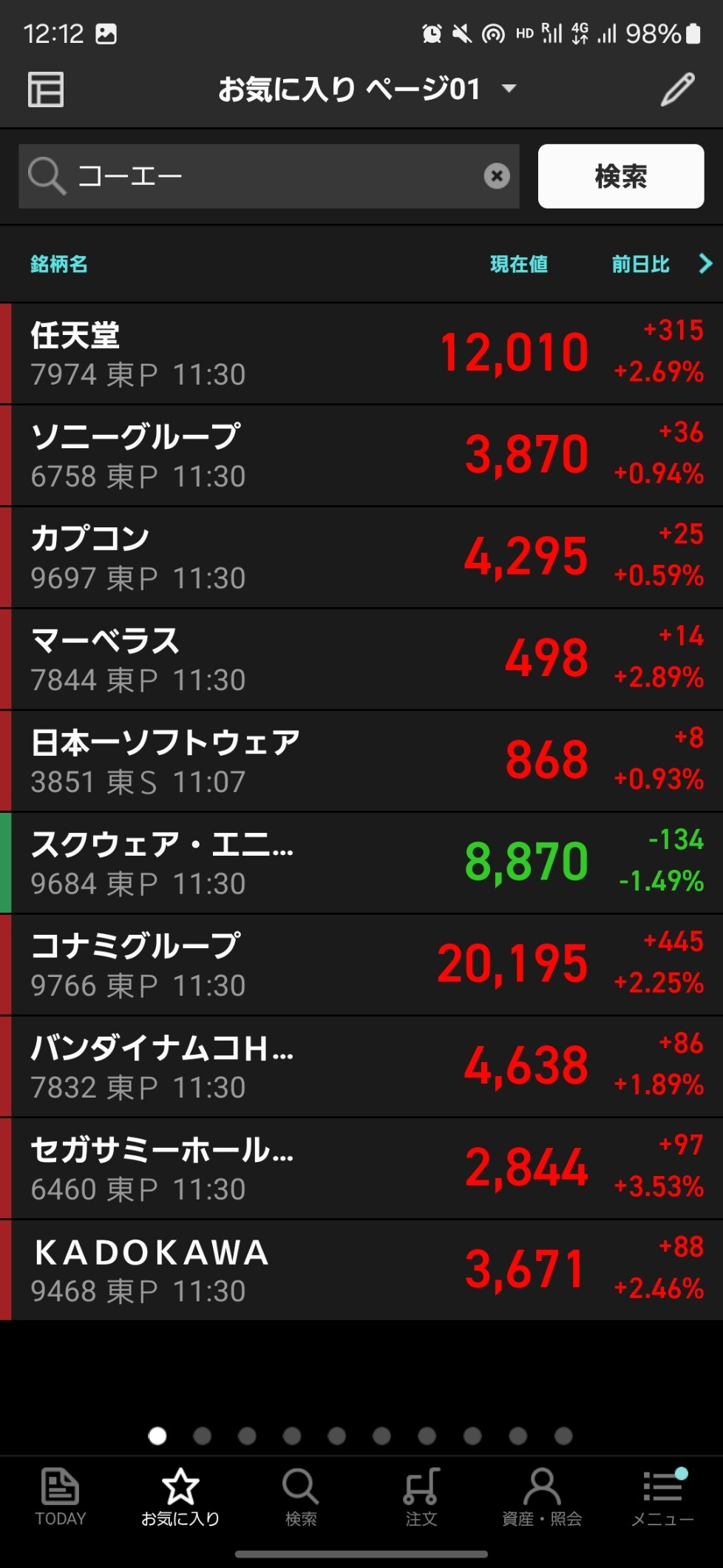
Task: Switch to 資産・照会 tab
Action: click(542, 1498)
